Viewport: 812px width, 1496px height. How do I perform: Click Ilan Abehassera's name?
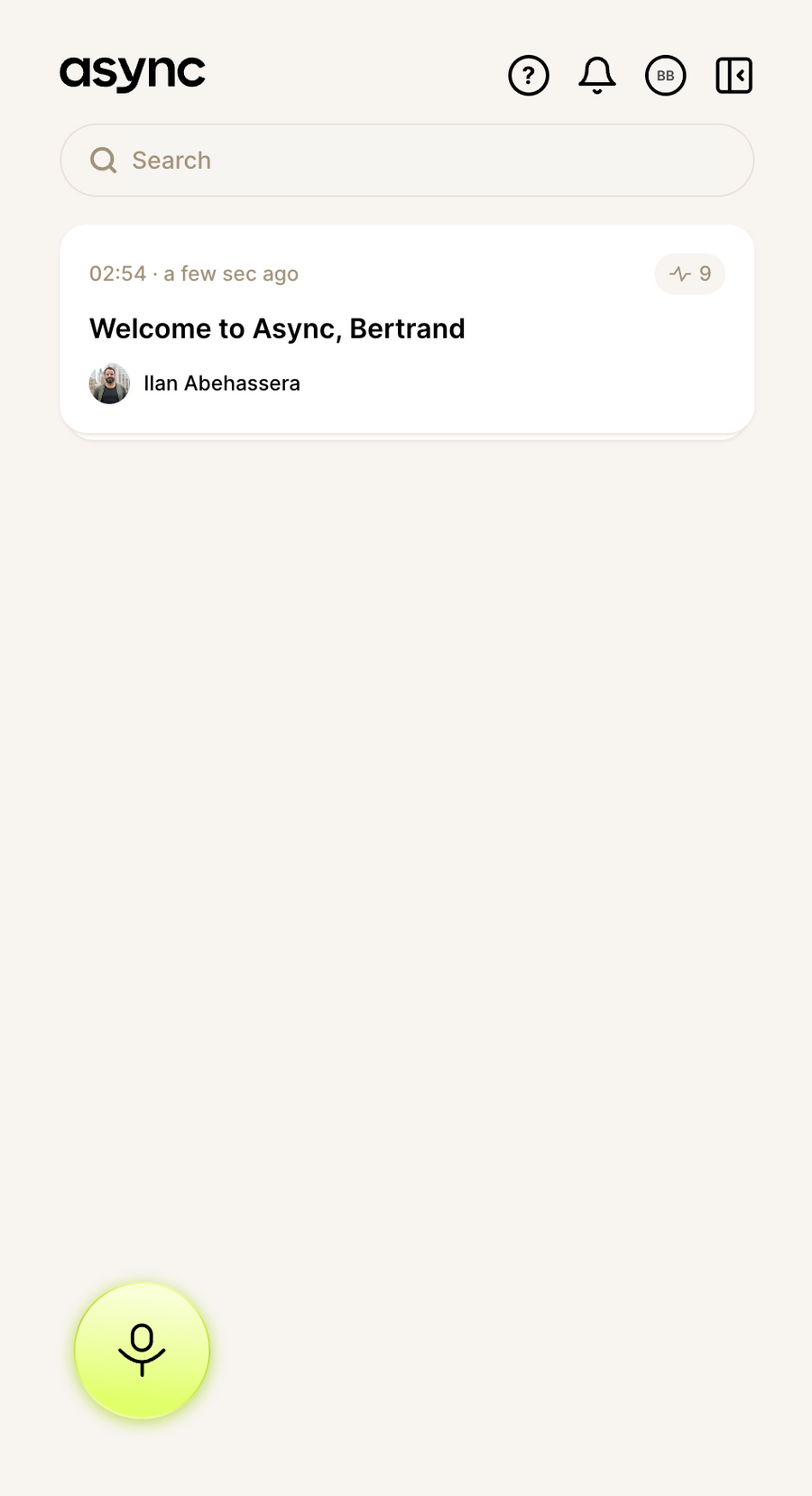[222, 383]
